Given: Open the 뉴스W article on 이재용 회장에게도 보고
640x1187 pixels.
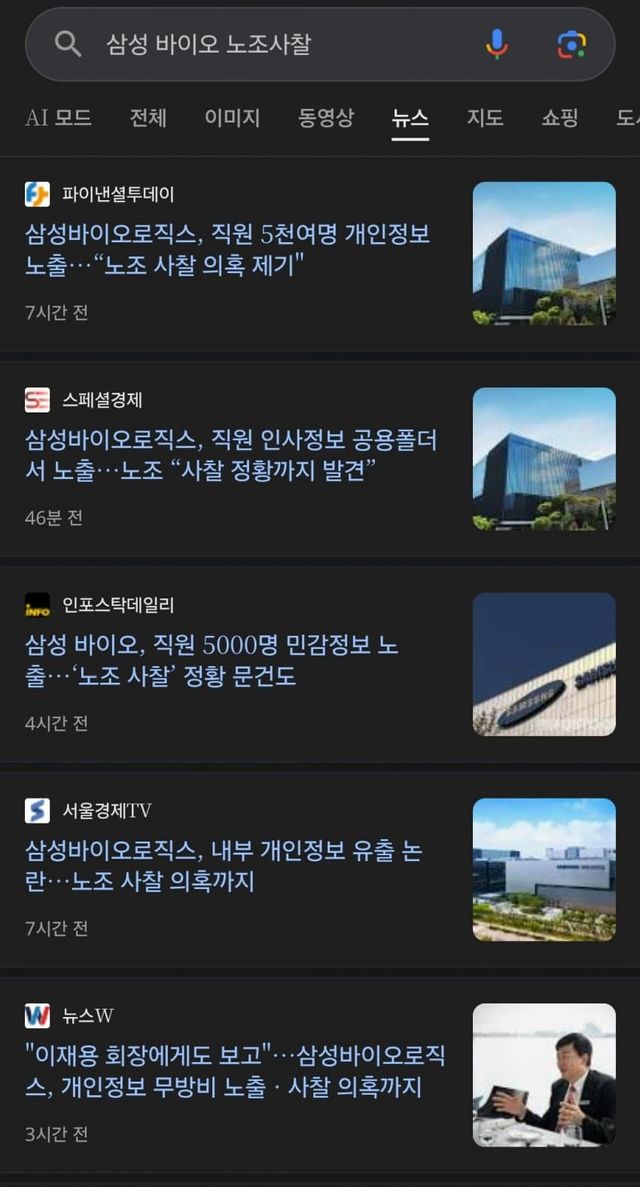Looking at the screenshot, I should point(235,1072).
